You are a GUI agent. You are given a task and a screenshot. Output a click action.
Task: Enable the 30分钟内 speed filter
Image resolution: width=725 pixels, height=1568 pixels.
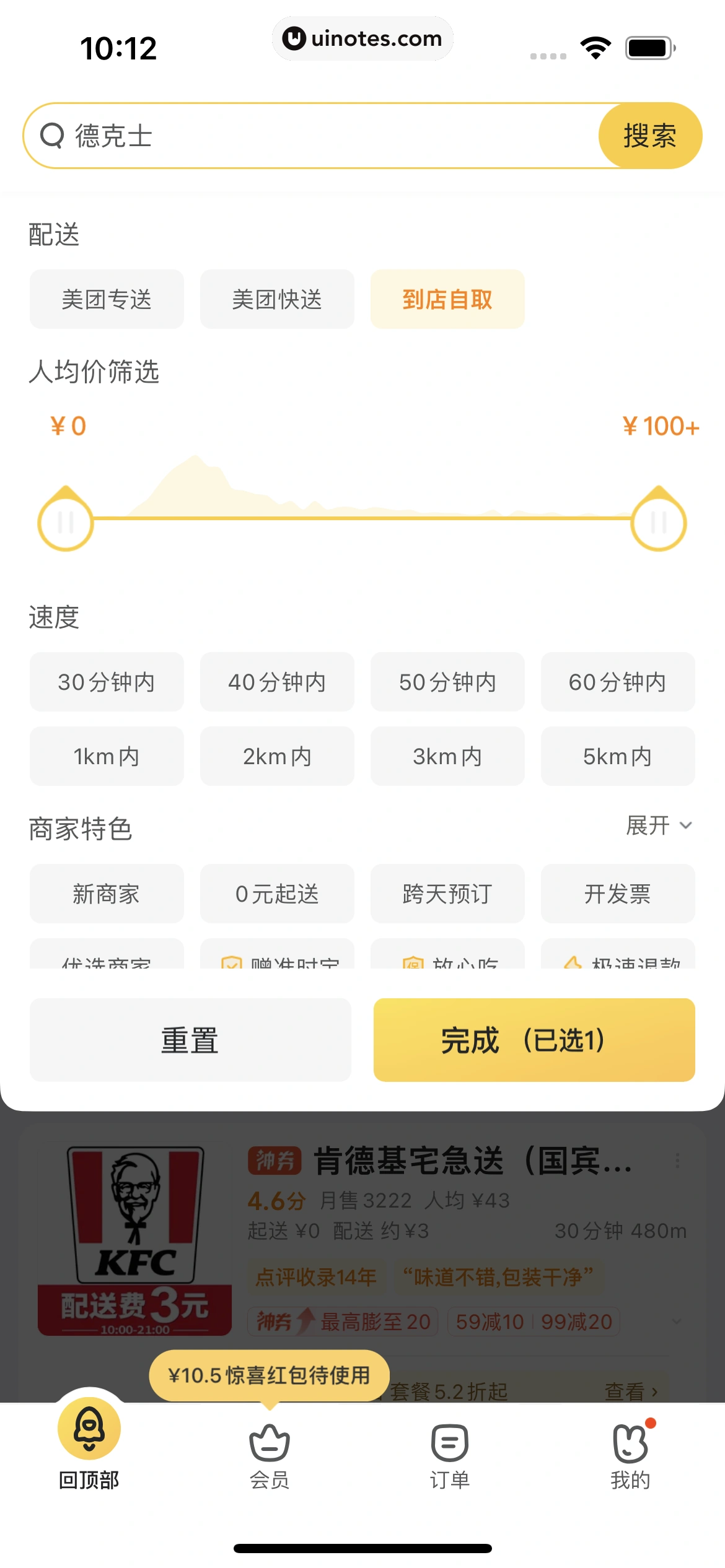tap(106, 682)
